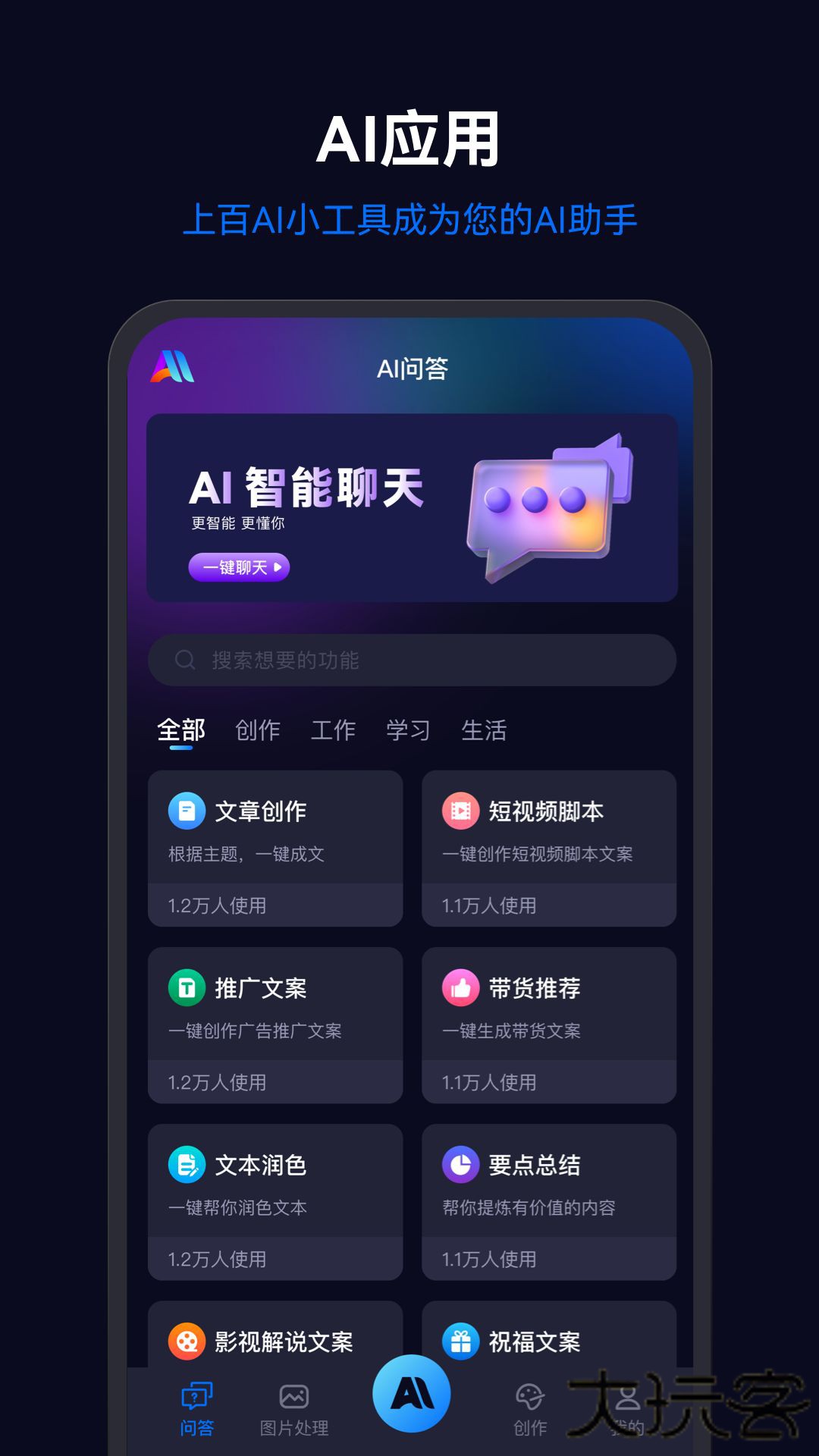Click the 影视解说文案 film reel icon
The width and height of the screenshot is (819, 1456).
186,1341
